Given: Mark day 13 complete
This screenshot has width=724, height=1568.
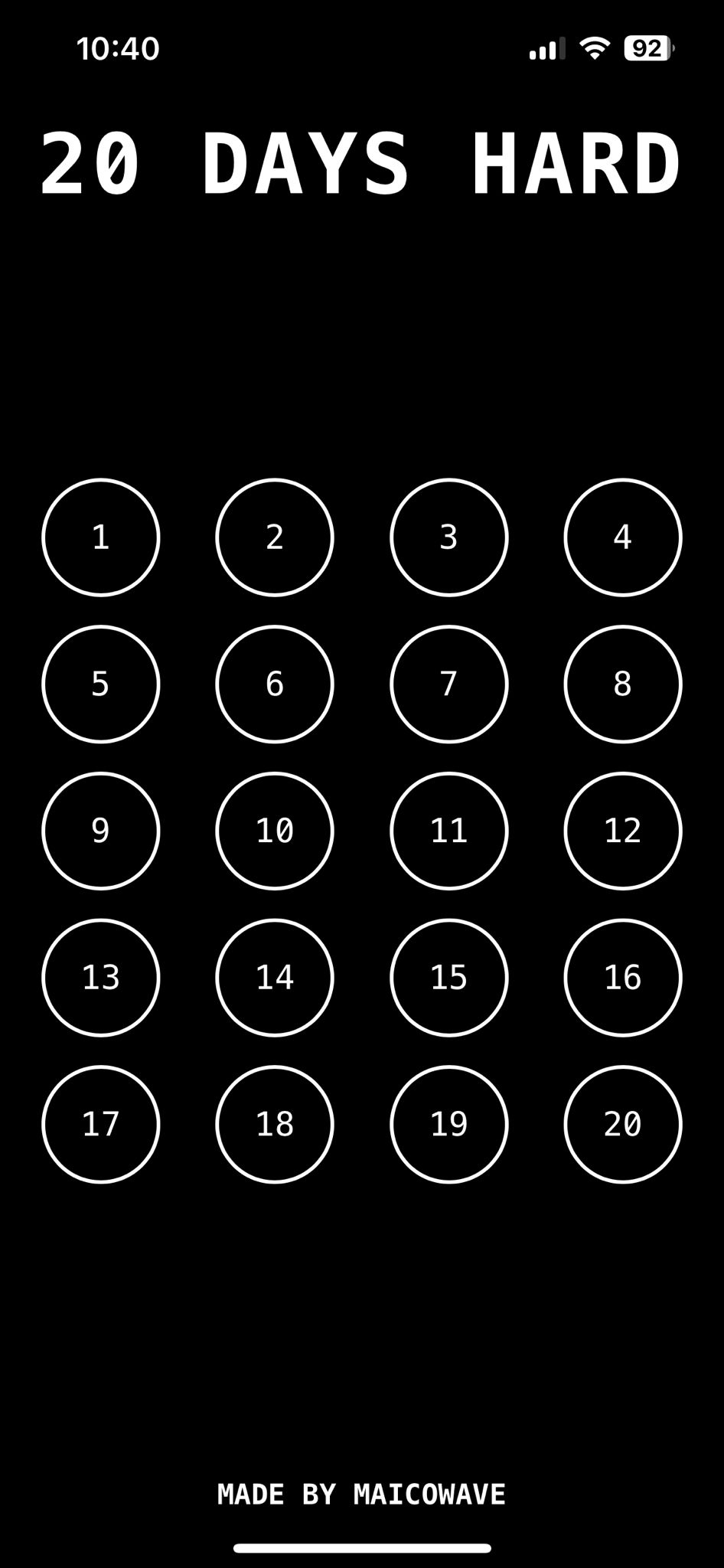Looking at the screenshot, I should (x=100, y=978).
